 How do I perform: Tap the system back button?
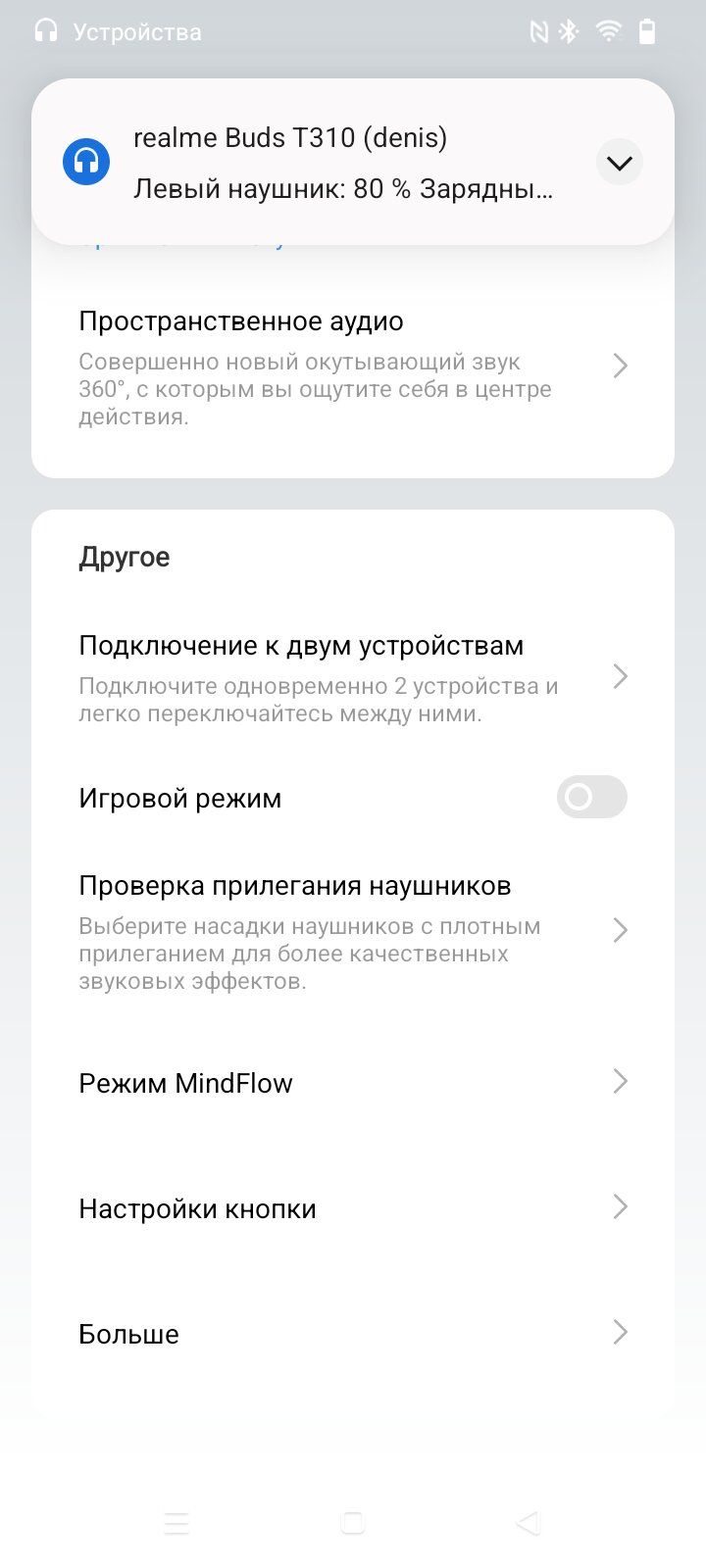click(x=529, y=1523)
